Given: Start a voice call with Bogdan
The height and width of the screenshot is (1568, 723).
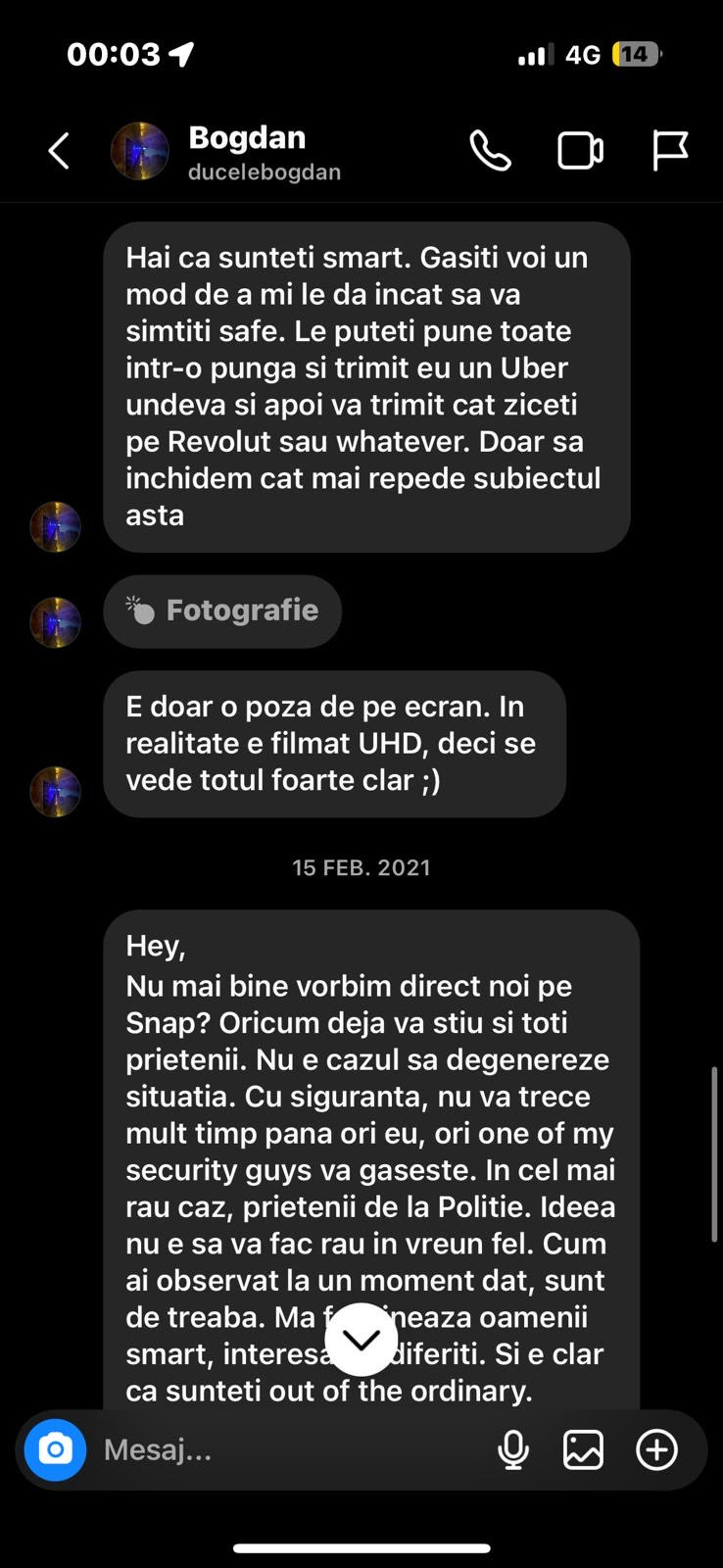Looking at the screenshot, I should [x=490, y=151].
